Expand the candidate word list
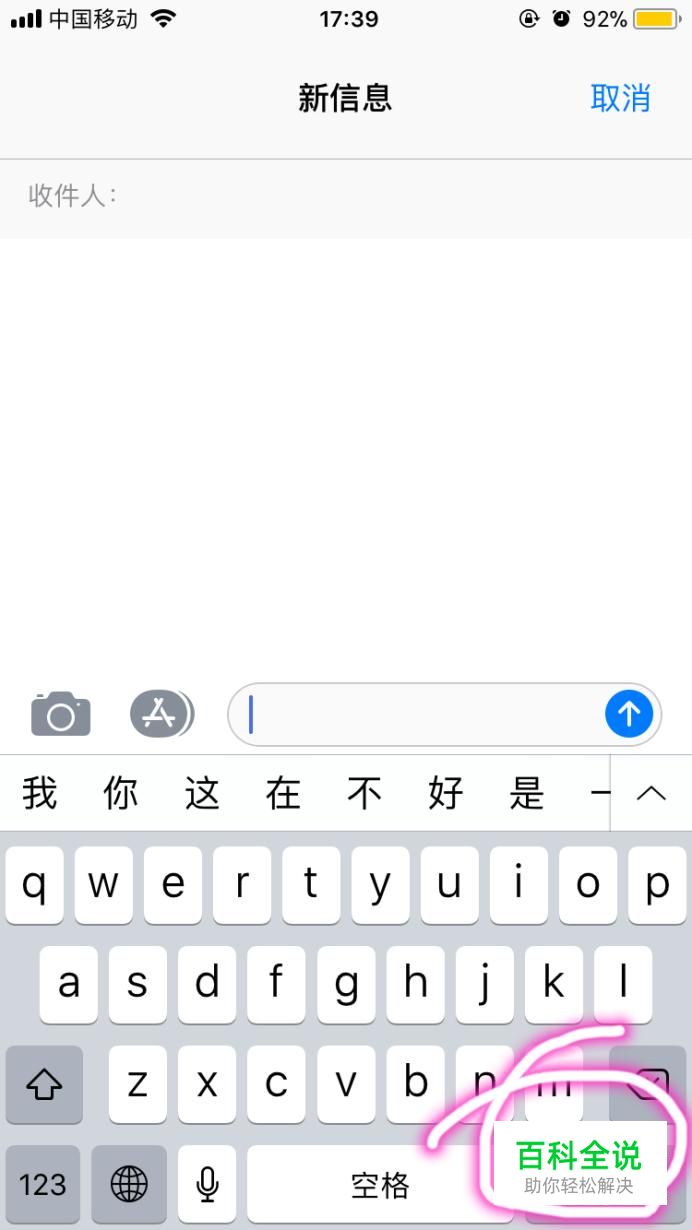This screenshot has width=692, height=1230. point(651,793)
